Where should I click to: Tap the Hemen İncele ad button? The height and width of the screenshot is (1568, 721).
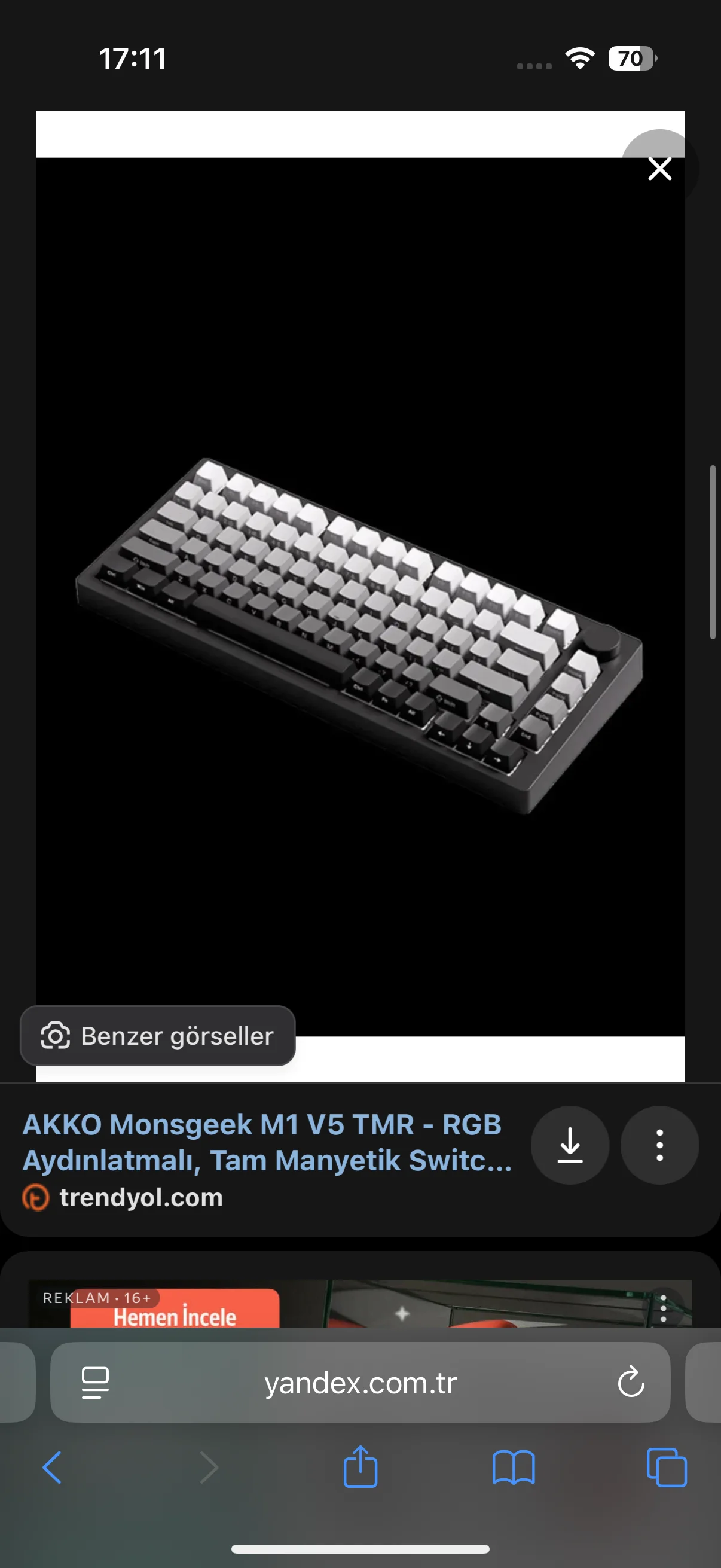(175, 1316)
